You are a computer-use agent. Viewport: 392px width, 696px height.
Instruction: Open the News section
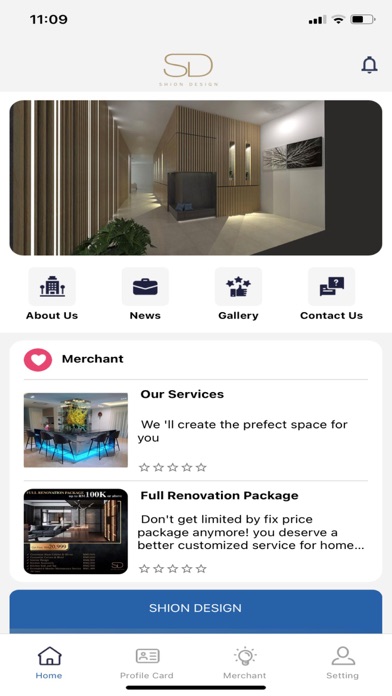tap(145, 294)
